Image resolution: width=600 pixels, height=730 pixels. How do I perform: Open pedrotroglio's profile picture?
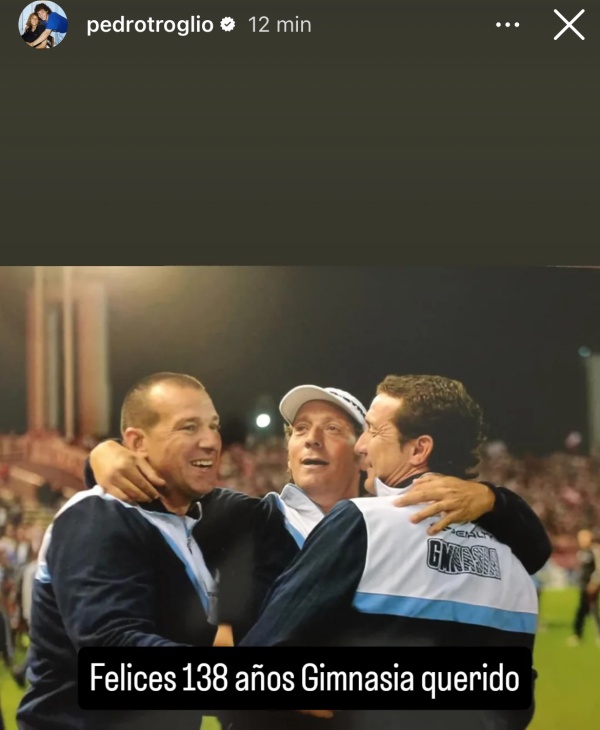point(43,25)
